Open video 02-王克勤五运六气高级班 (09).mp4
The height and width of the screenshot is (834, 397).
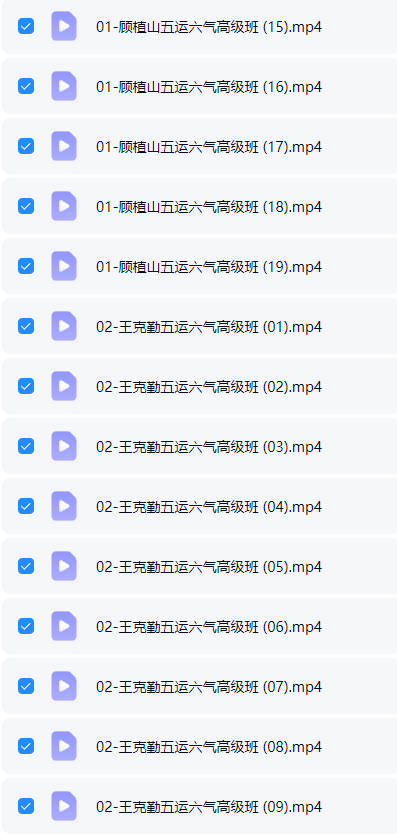(x=209, y=807)
